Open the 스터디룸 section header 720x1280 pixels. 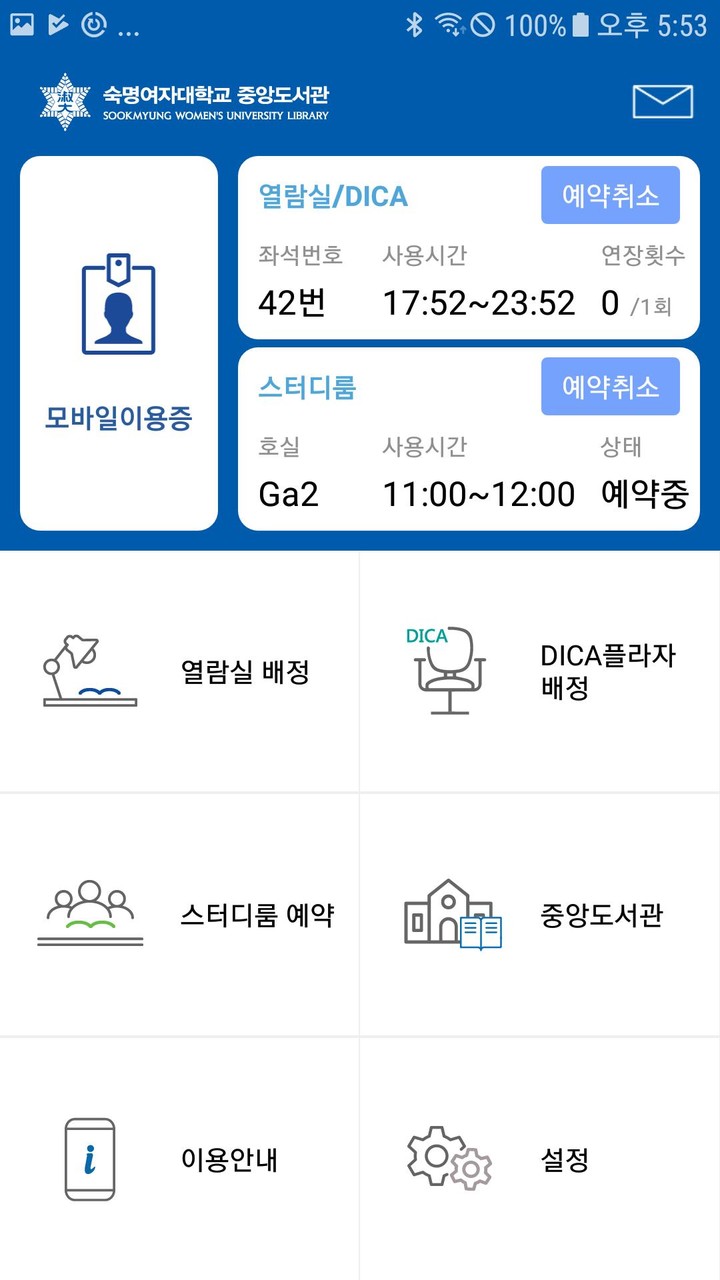pos(305,387)
